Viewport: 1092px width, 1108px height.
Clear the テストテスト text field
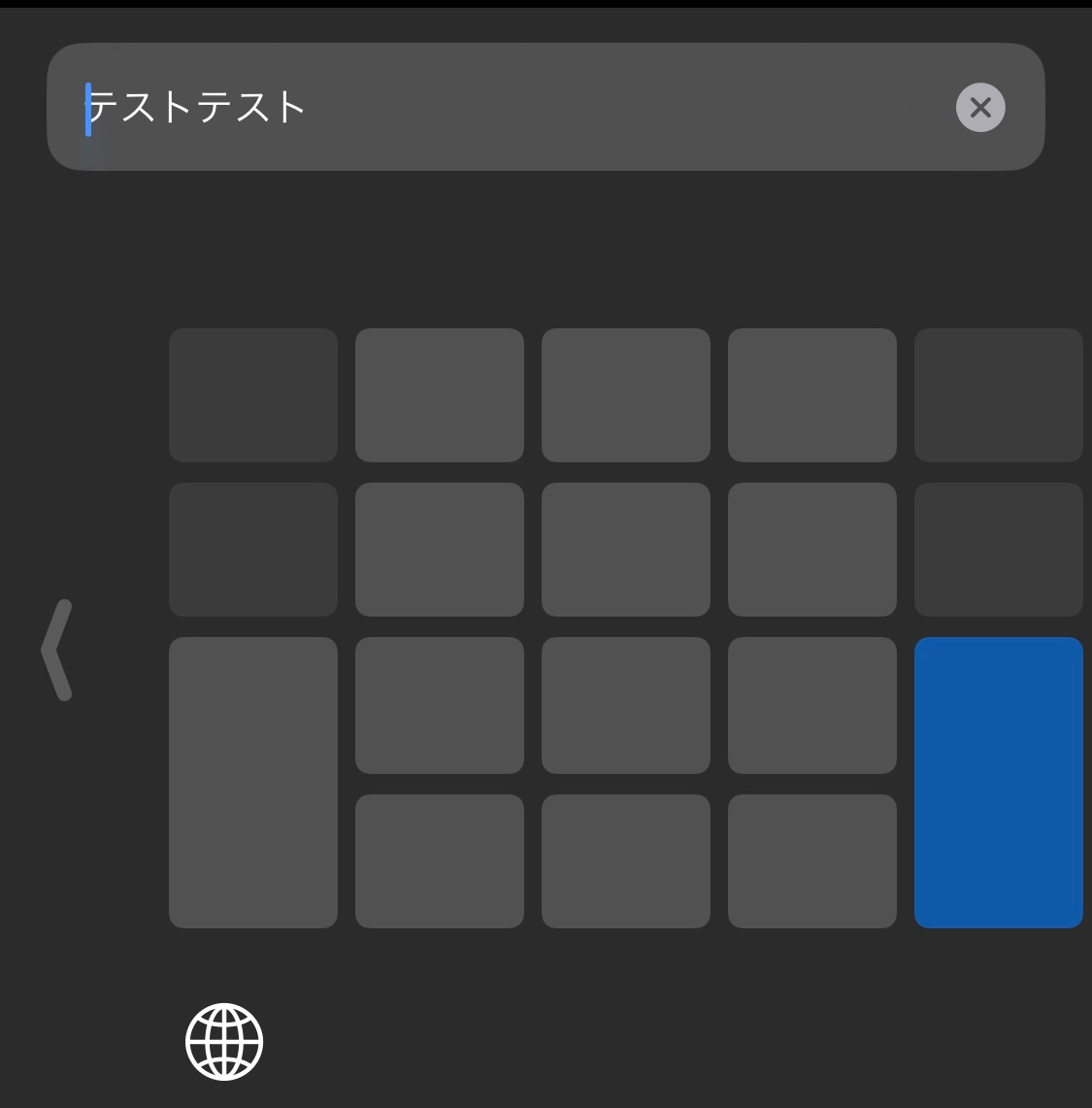pos(980,108)
